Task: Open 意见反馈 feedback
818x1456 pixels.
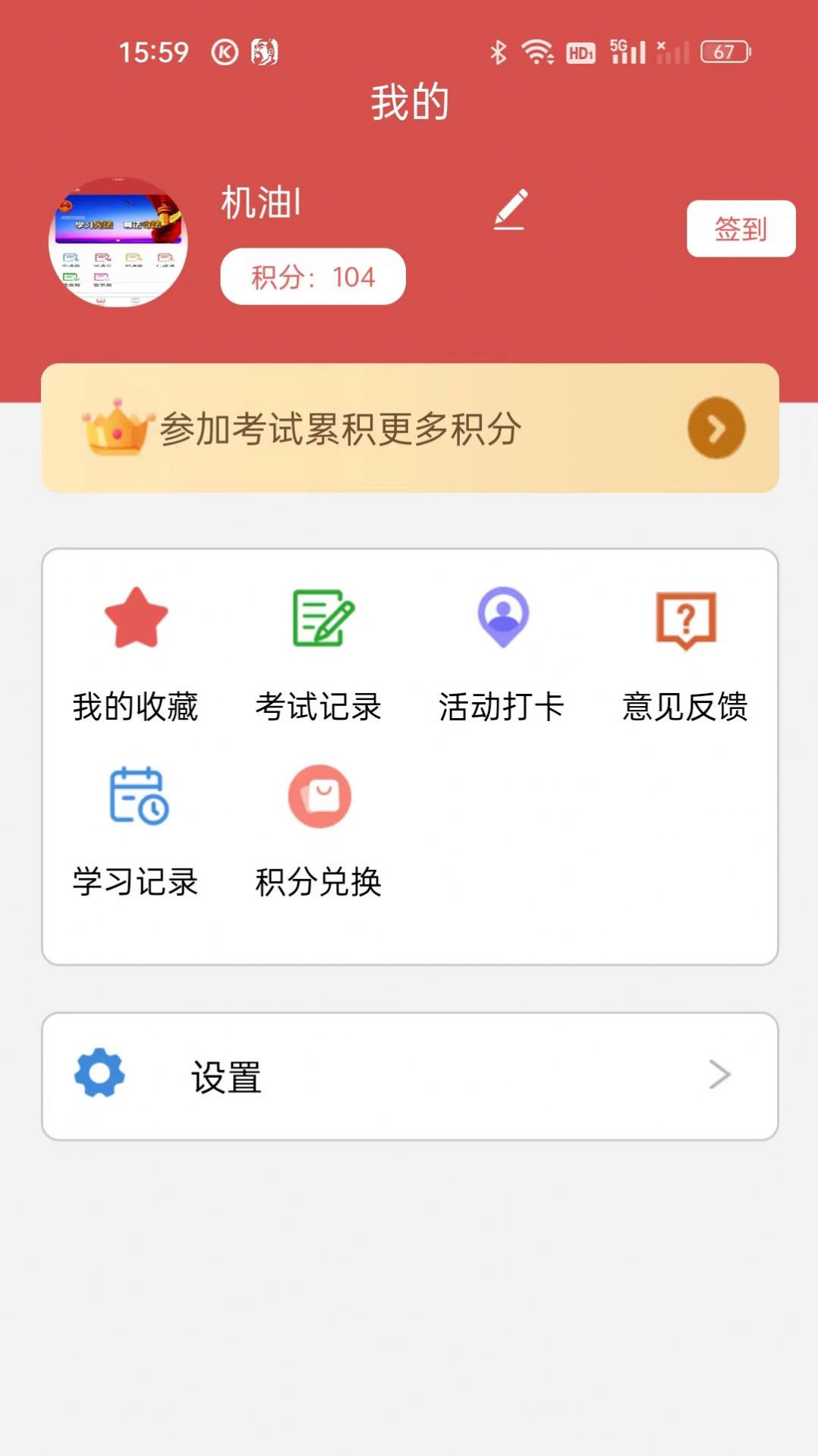Action: 685,654
